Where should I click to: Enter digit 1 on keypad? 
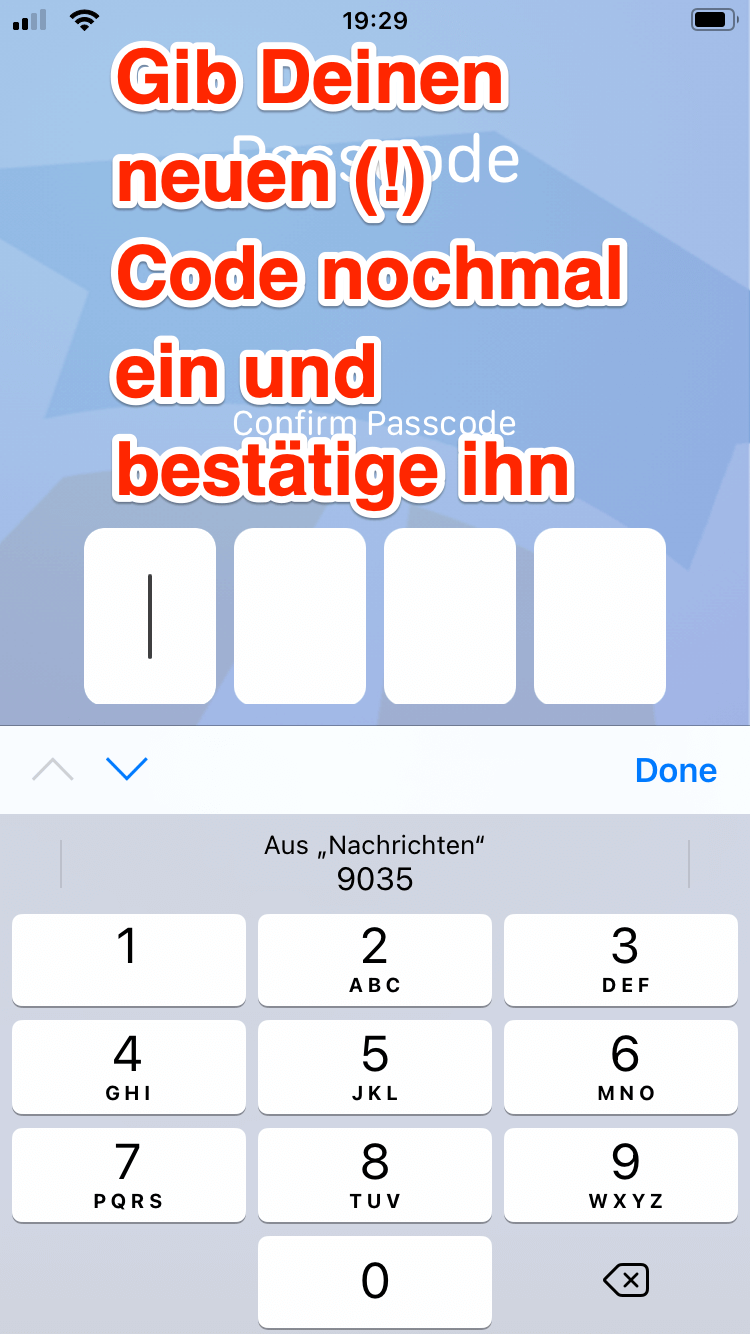(x=128, y=959)
